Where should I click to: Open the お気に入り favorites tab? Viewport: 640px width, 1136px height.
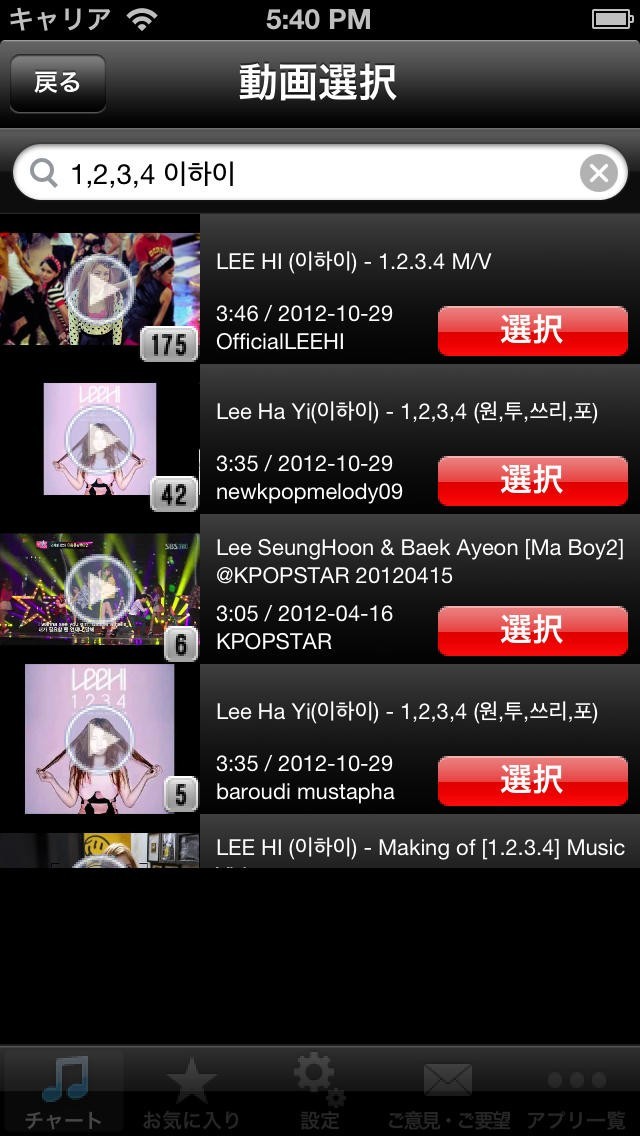(192, 1092)
